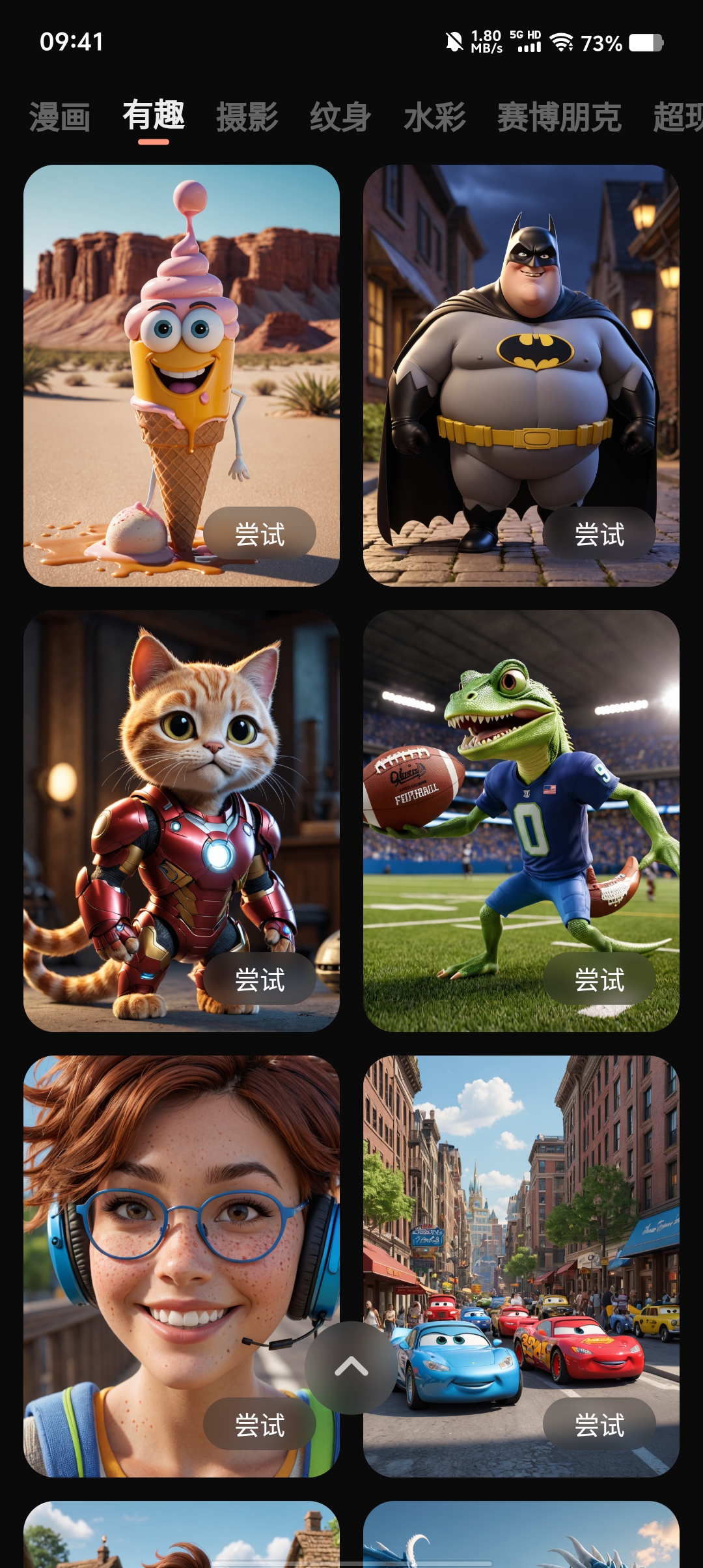Open the Iron Man cat picture
703x1568 pixels.
pyautogui.click(x=182, y=821)
